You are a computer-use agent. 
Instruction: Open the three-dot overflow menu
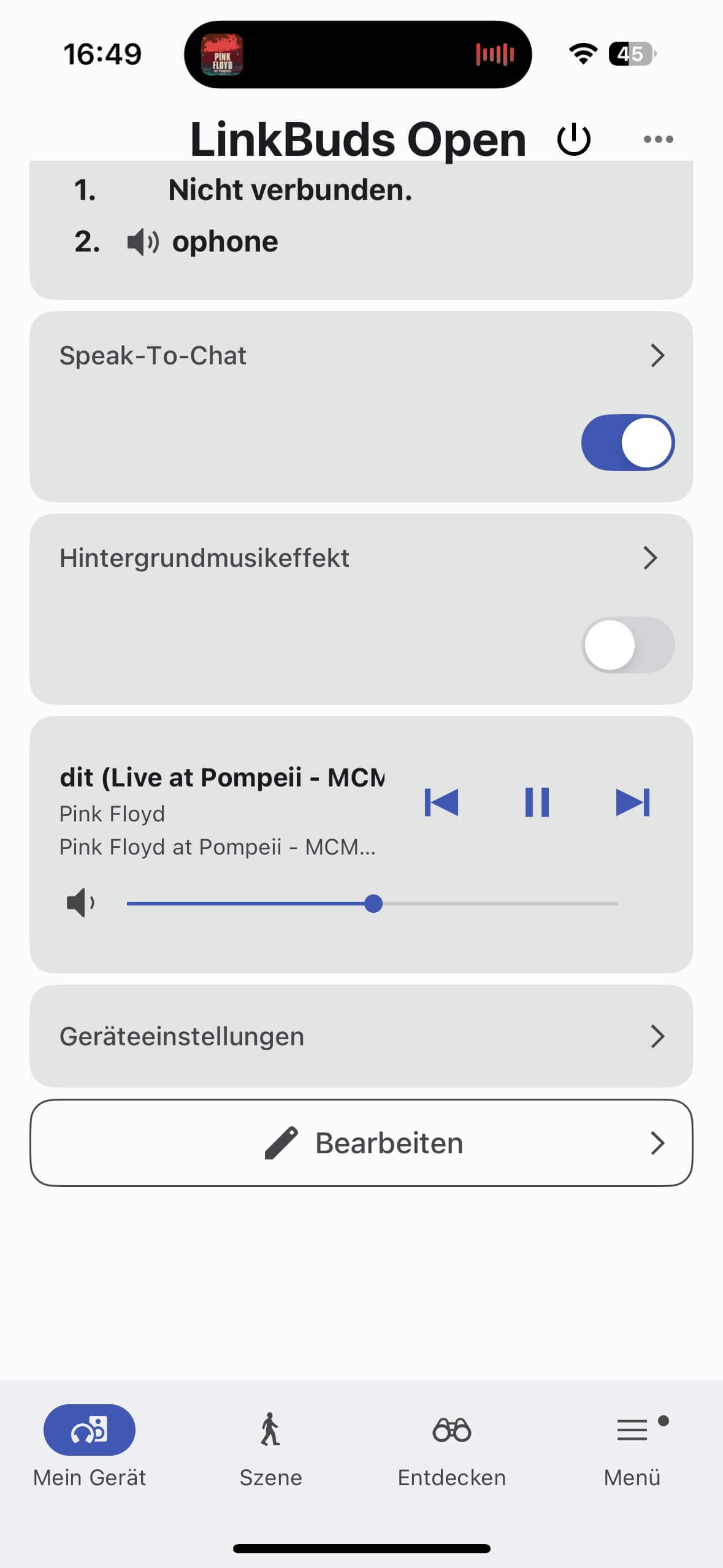coord(658,139)
